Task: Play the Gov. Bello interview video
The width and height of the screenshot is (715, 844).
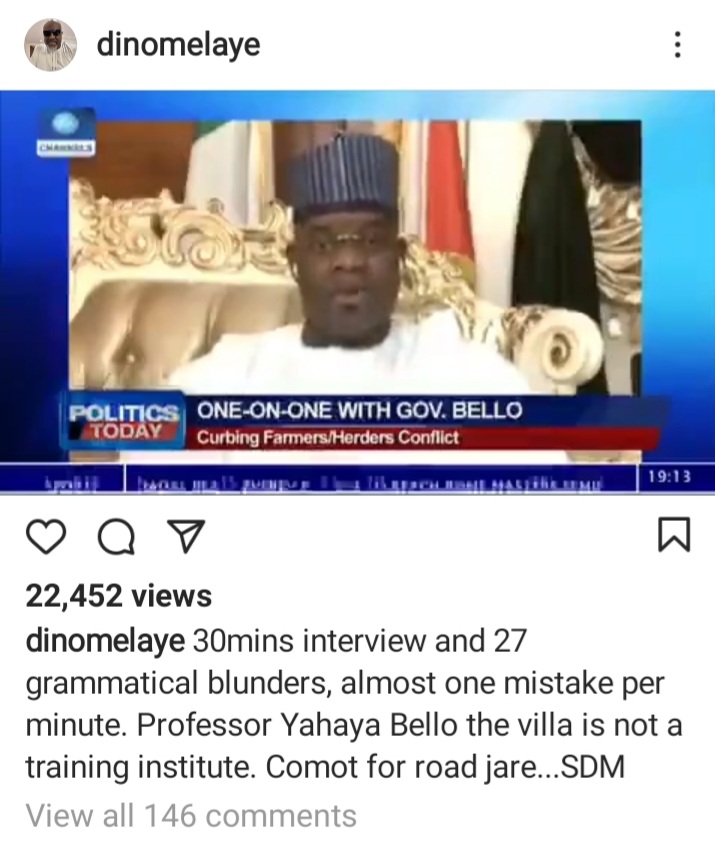Action: coord(357,295)
